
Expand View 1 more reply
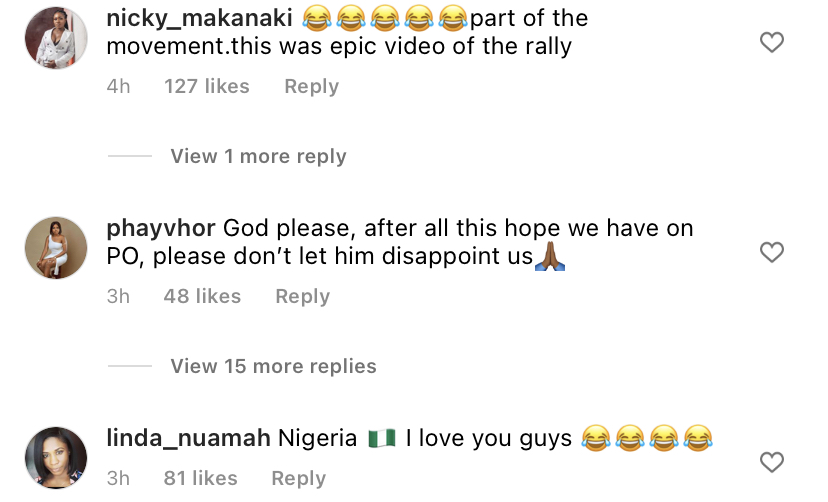coord(258,156)
